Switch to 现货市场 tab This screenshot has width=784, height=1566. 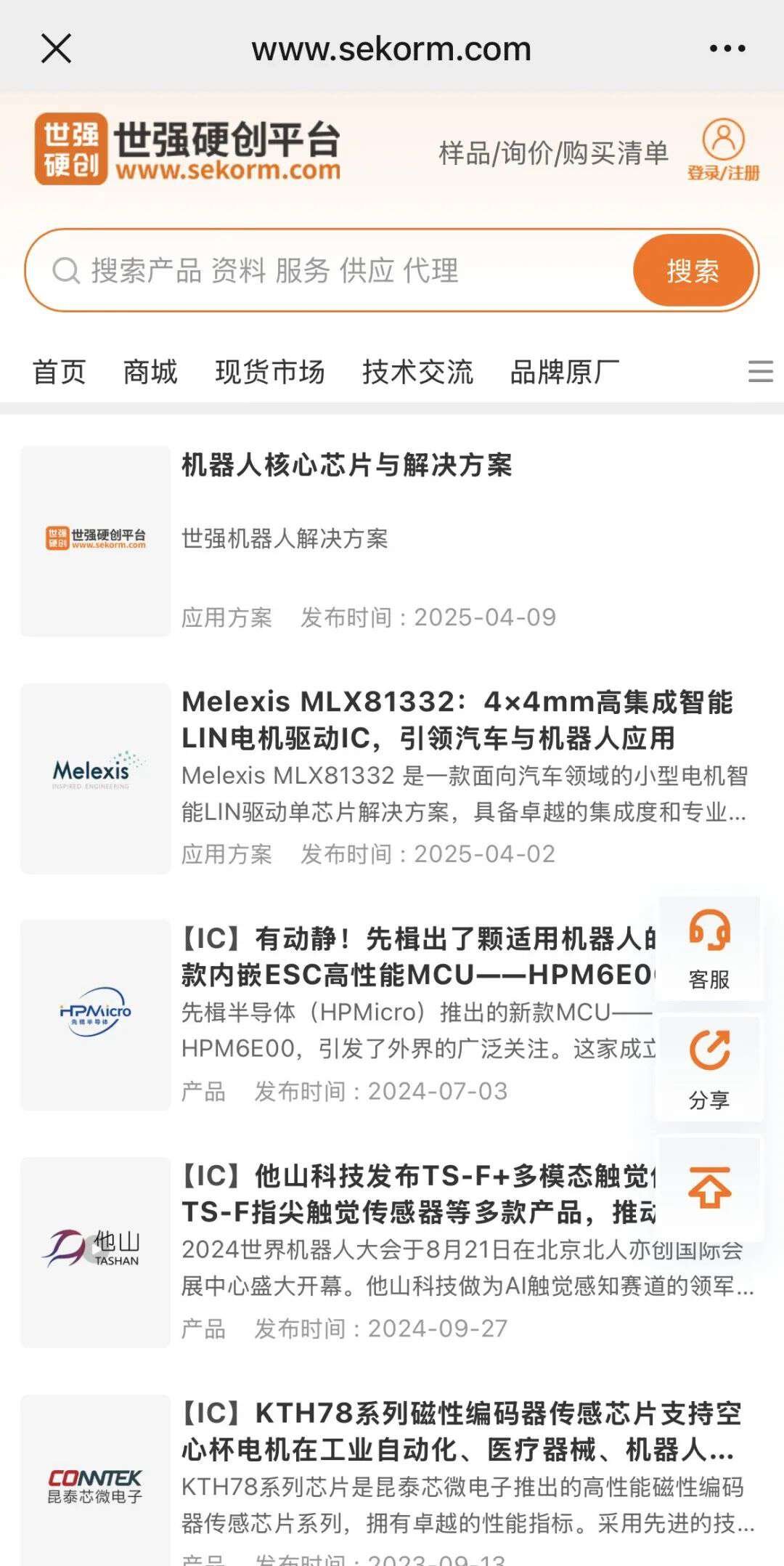tap(270, 372)
